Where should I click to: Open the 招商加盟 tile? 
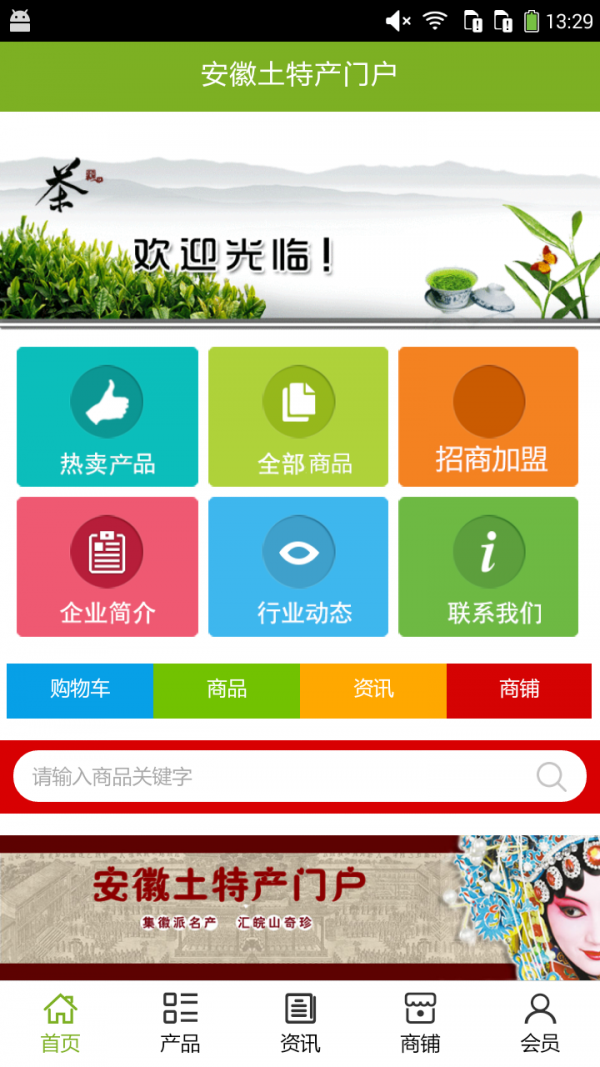488,417
